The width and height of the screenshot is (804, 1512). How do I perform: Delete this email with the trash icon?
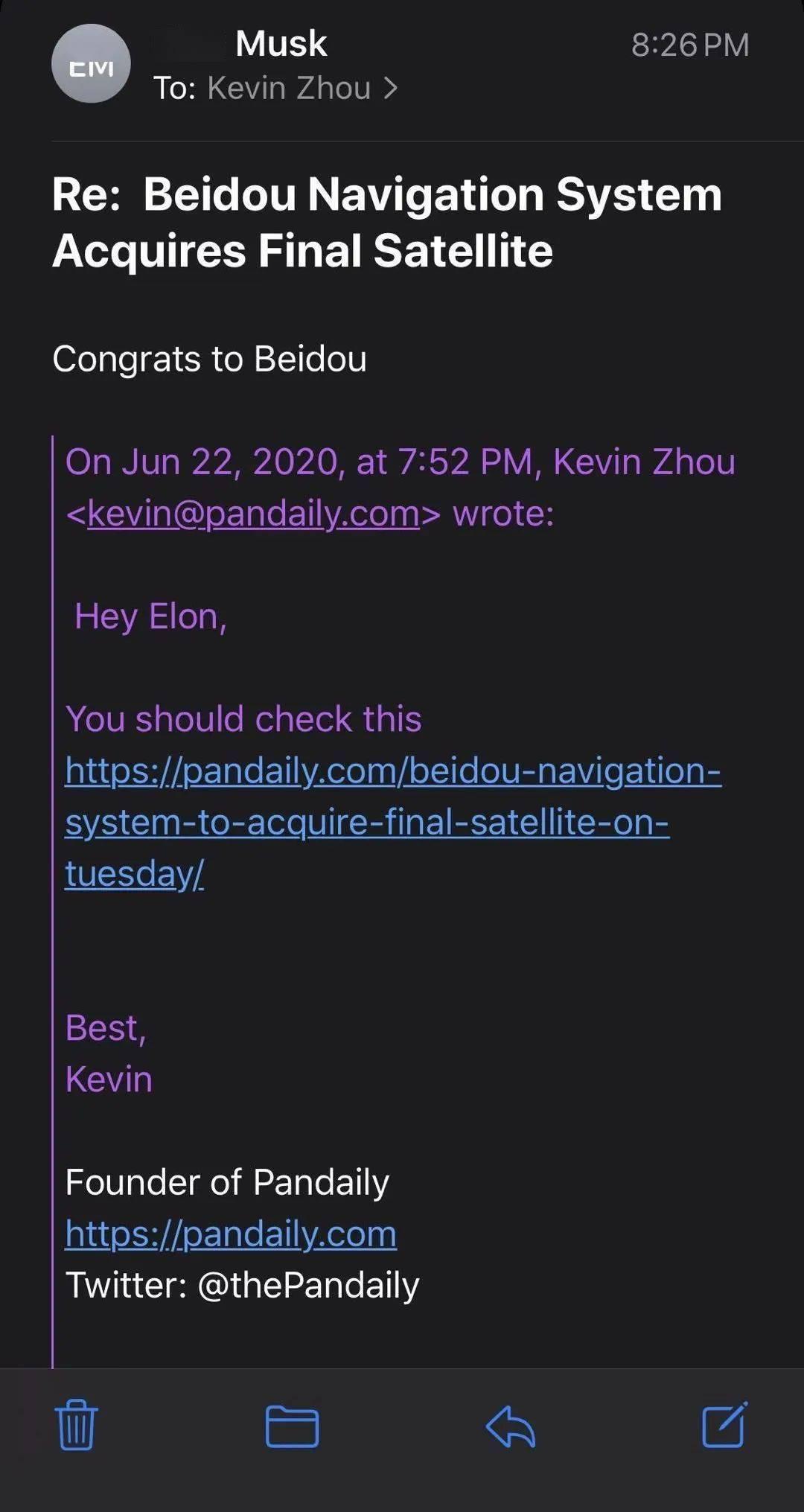pos(77,1425)
